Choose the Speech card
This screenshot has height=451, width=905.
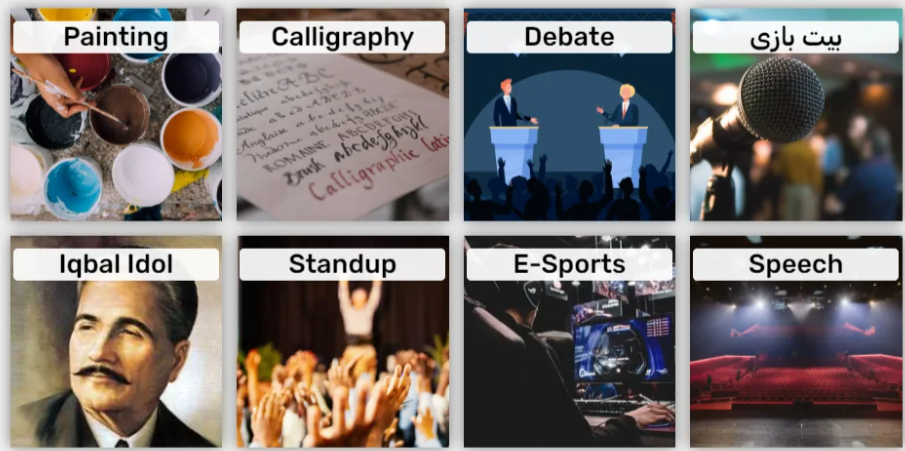click(x=796, y=342)
